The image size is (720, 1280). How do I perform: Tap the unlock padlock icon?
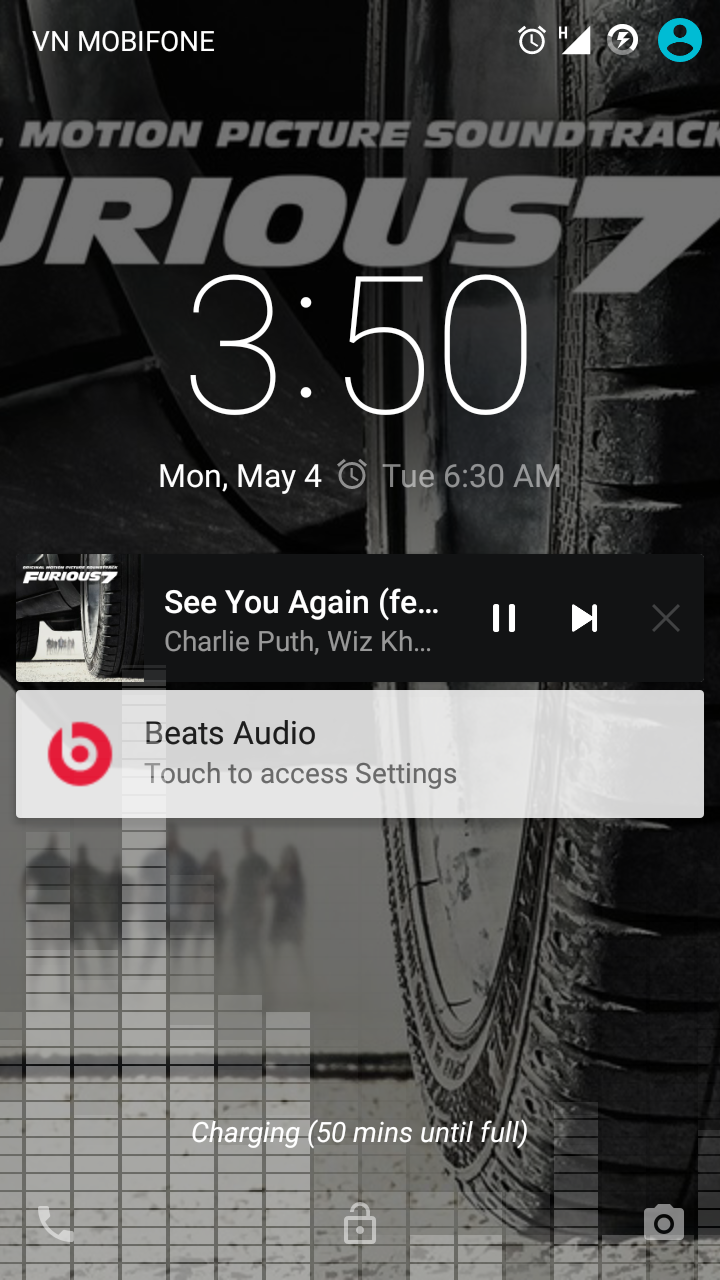(x=359, y=1222)
